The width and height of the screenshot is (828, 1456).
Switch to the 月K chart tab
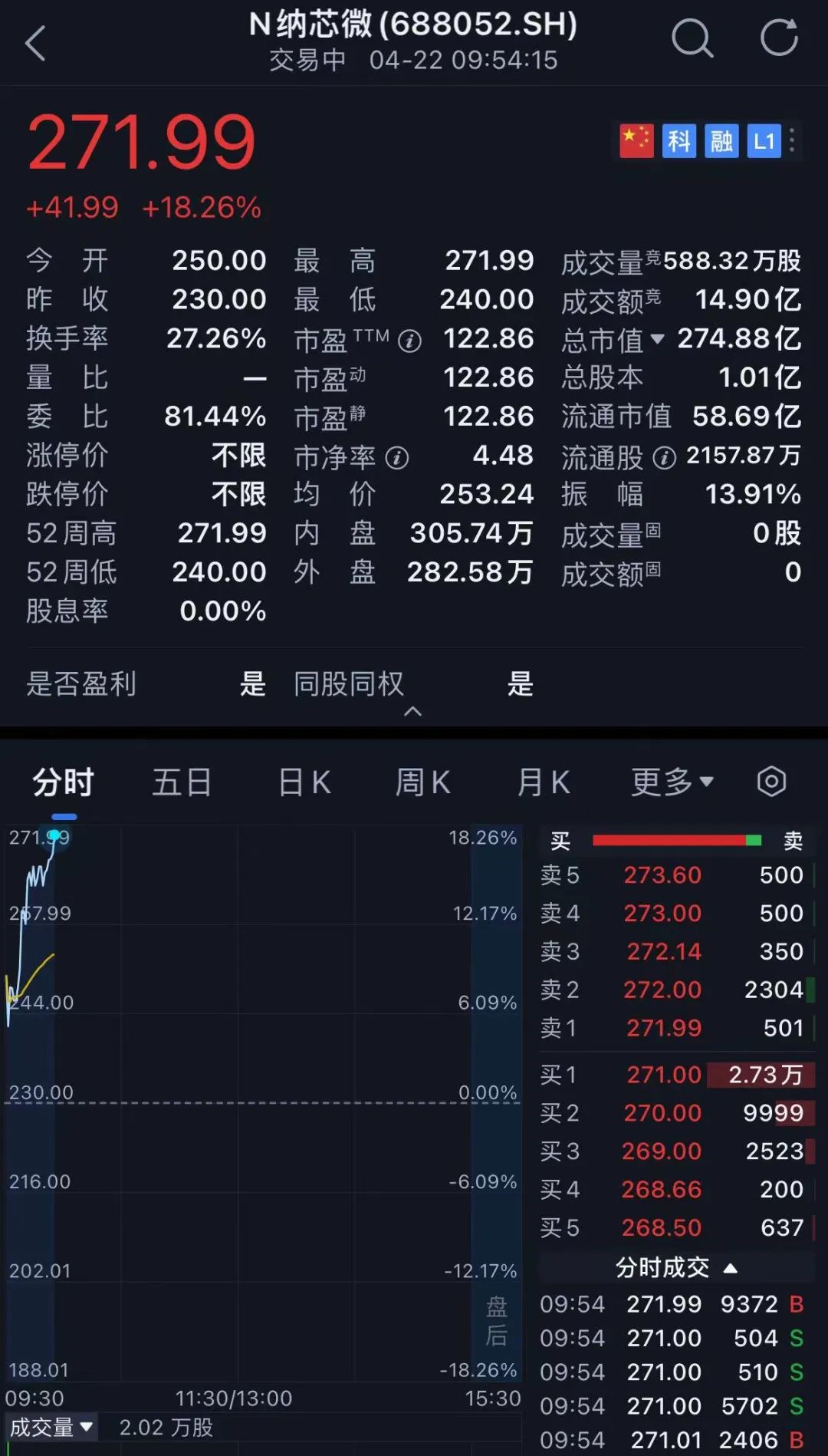[543, 782]
